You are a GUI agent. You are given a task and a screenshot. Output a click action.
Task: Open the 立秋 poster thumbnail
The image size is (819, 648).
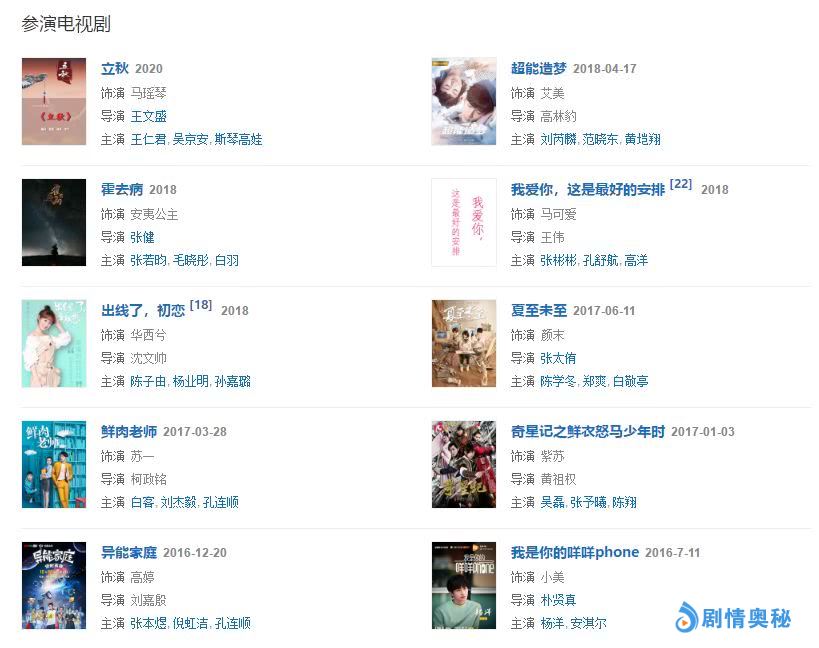click(x=54, y=101)
